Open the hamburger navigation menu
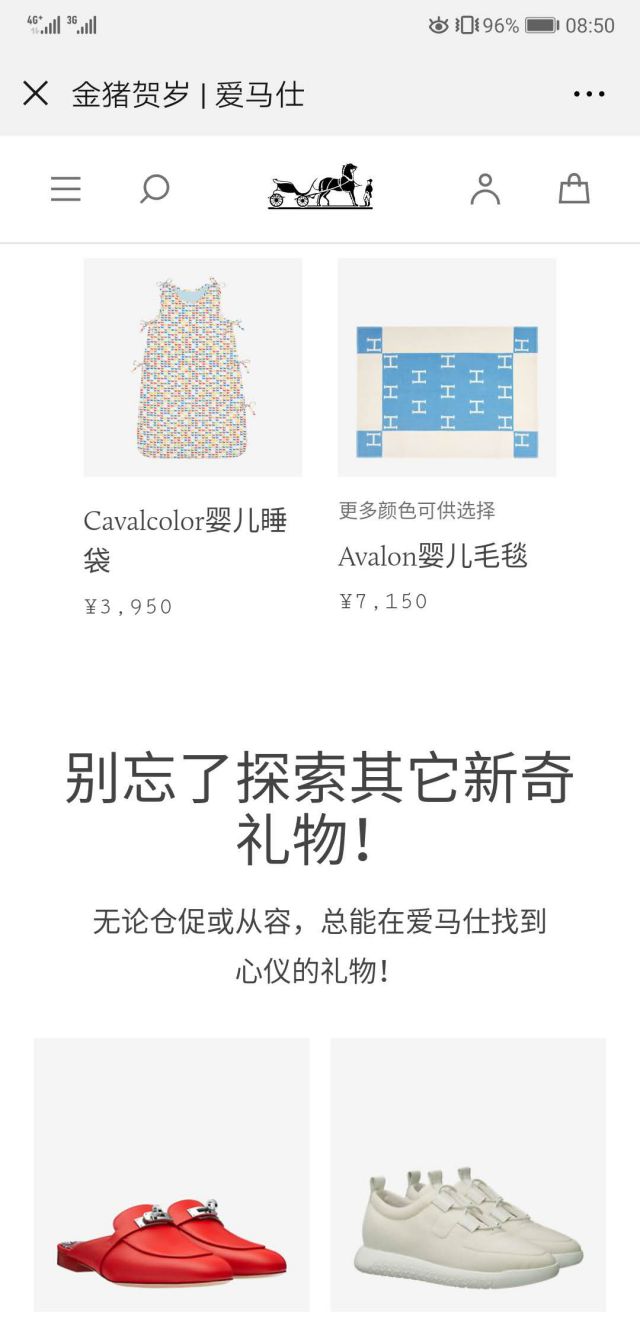 [x=66, y=189]
